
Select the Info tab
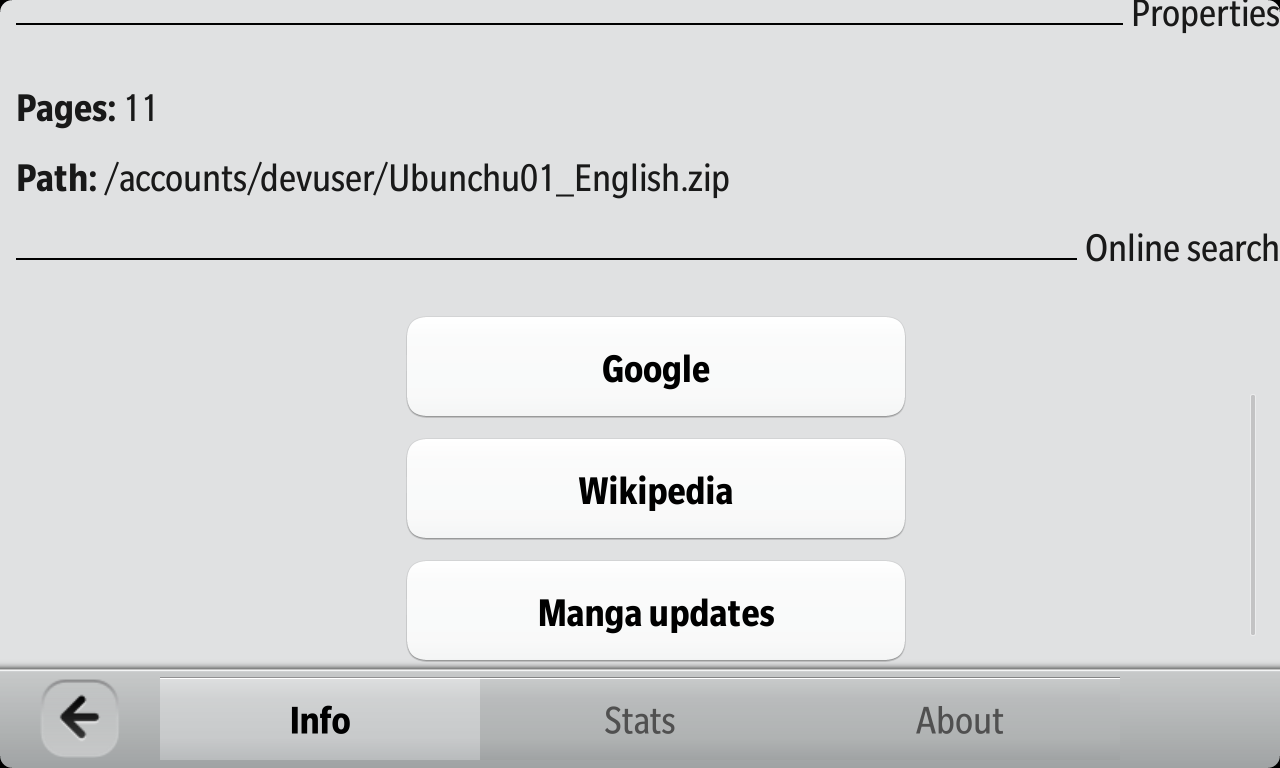point(320,720)
